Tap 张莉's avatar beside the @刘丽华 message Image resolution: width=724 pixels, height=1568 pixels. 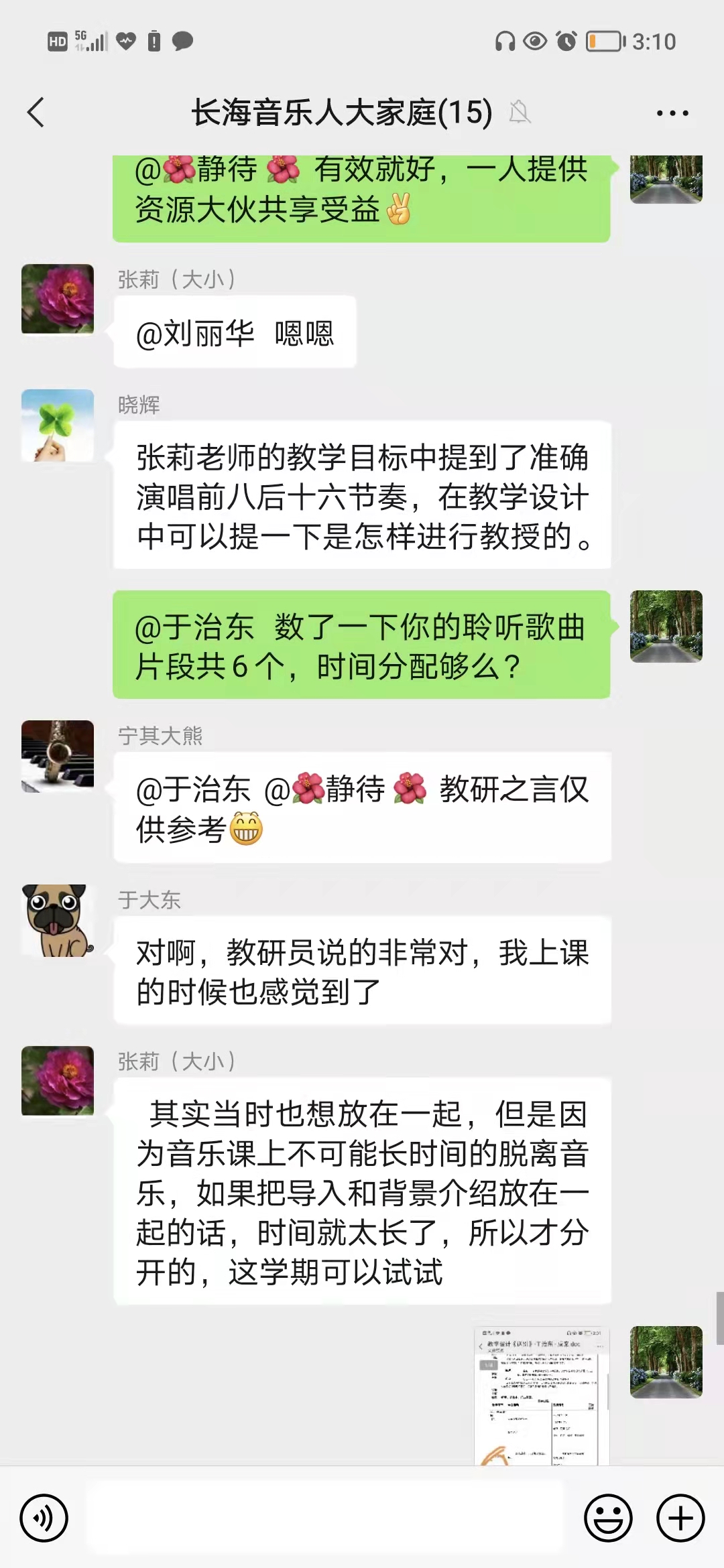pyautogui.click(x=58, y=300)
